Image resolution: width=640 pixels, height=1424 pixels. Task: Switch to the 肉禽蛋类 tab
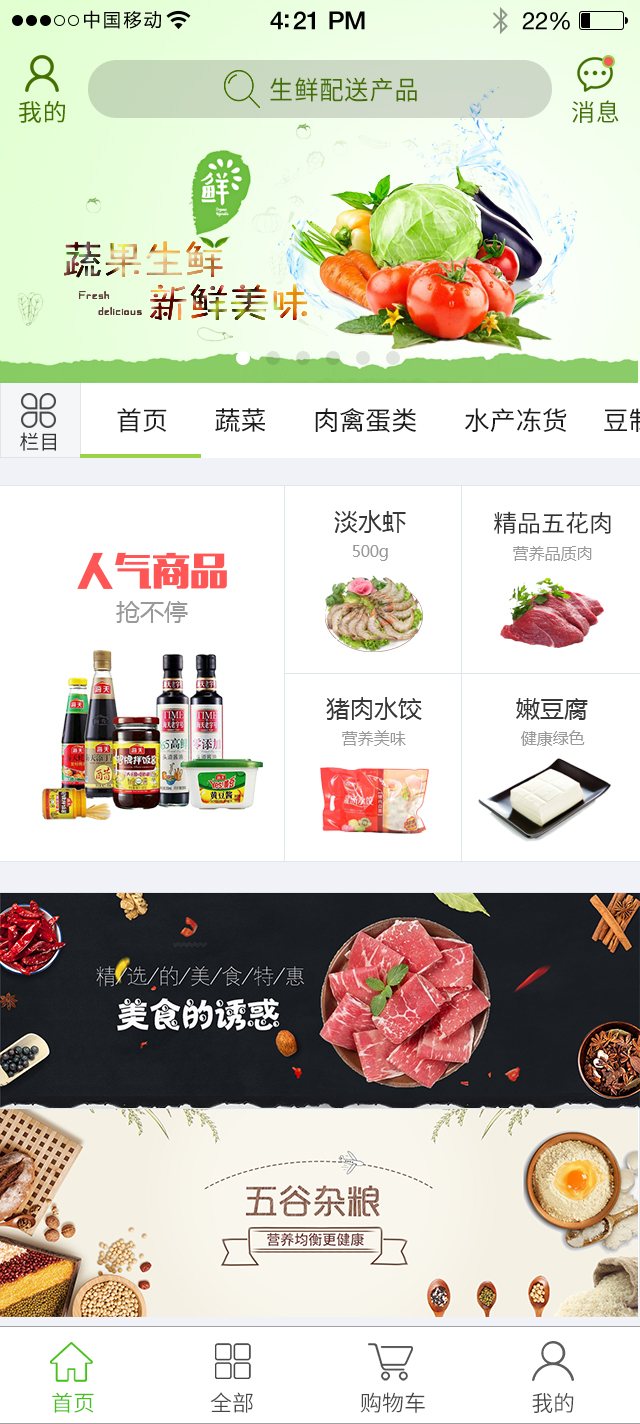tap(365, 421)
